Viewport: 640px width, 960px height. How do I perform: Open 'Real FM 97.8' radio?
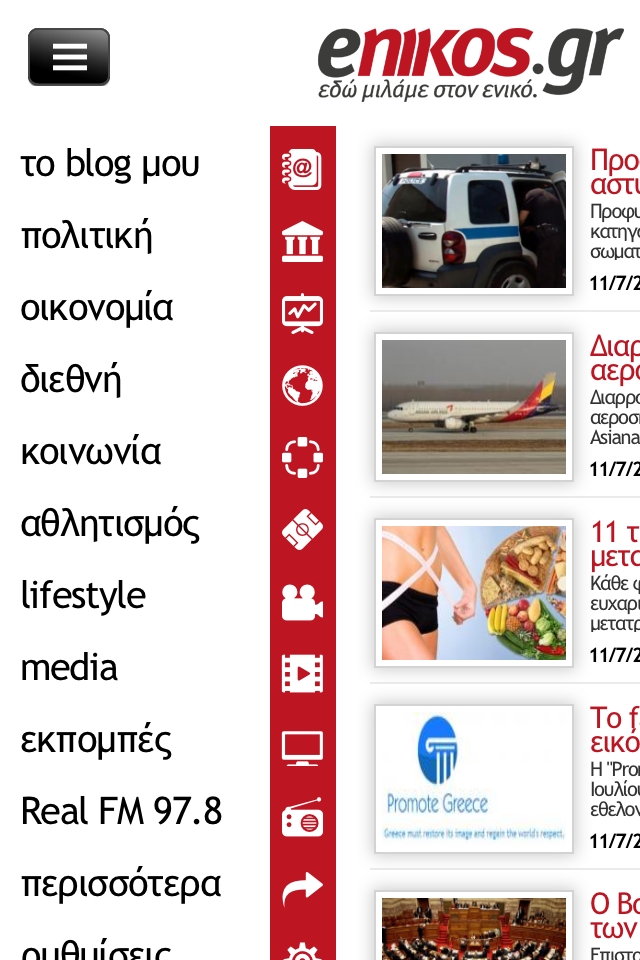(121, 811)
